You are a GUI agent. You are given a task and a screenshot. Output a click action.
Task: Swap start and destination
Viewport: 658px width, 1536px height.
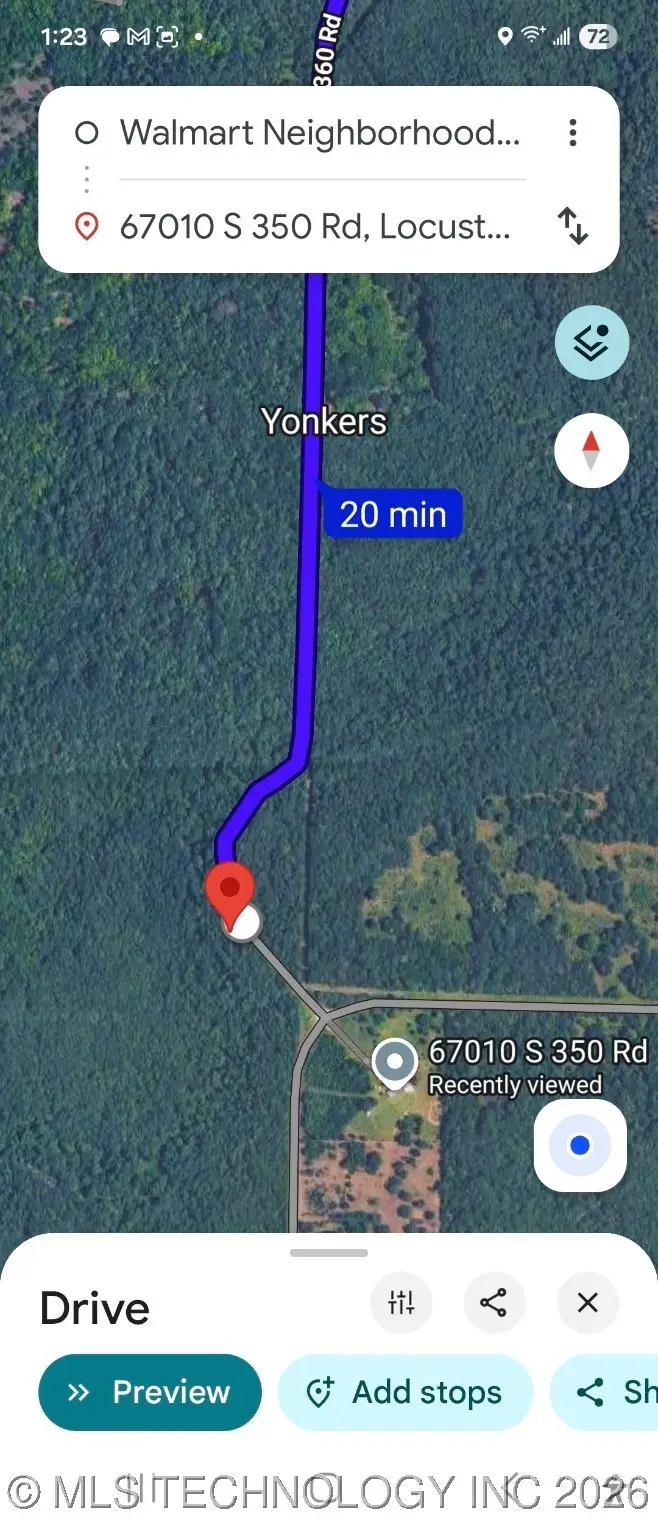[572, 226]
